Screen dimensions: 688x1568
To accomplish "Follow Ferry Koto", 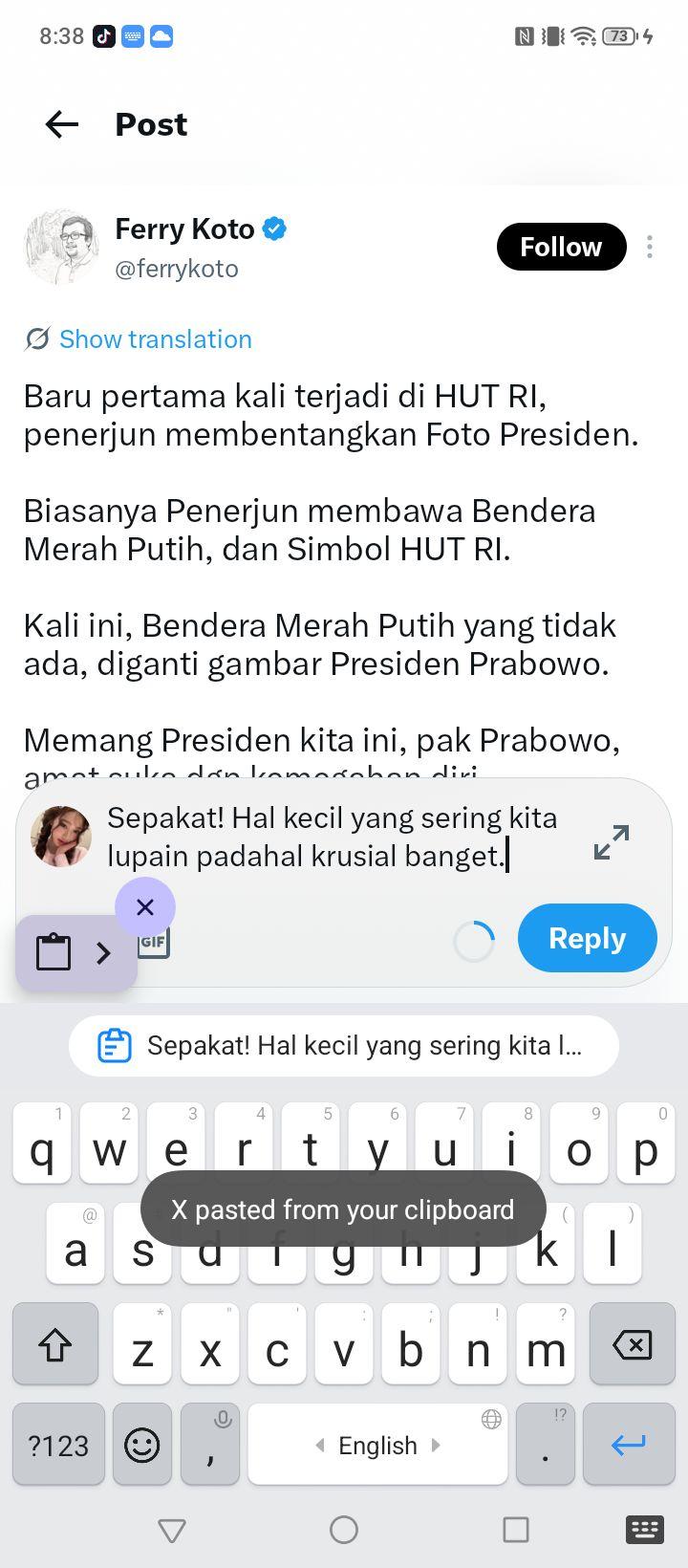I will [561, 247].
